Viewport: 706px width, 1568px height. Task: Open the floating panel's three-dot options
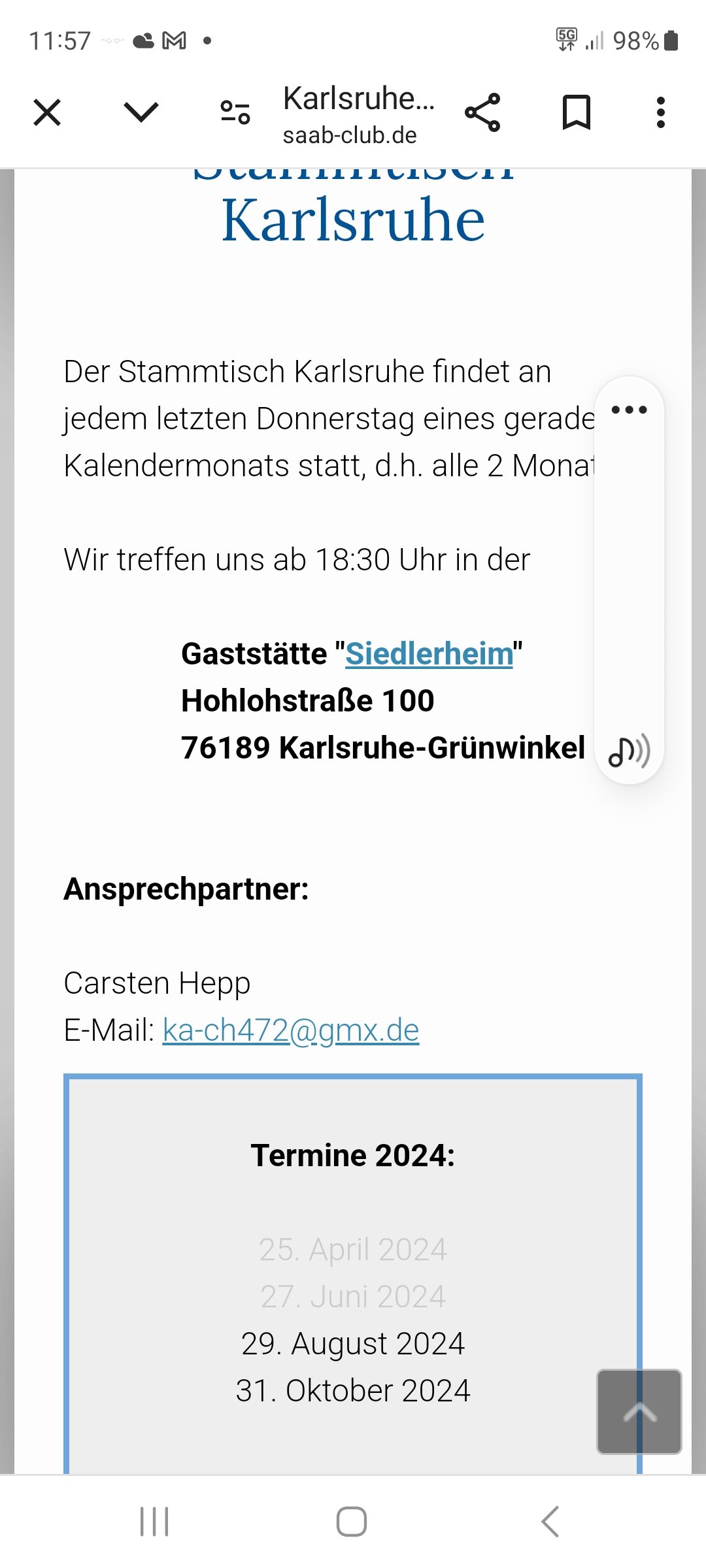[x=629, y=410]
